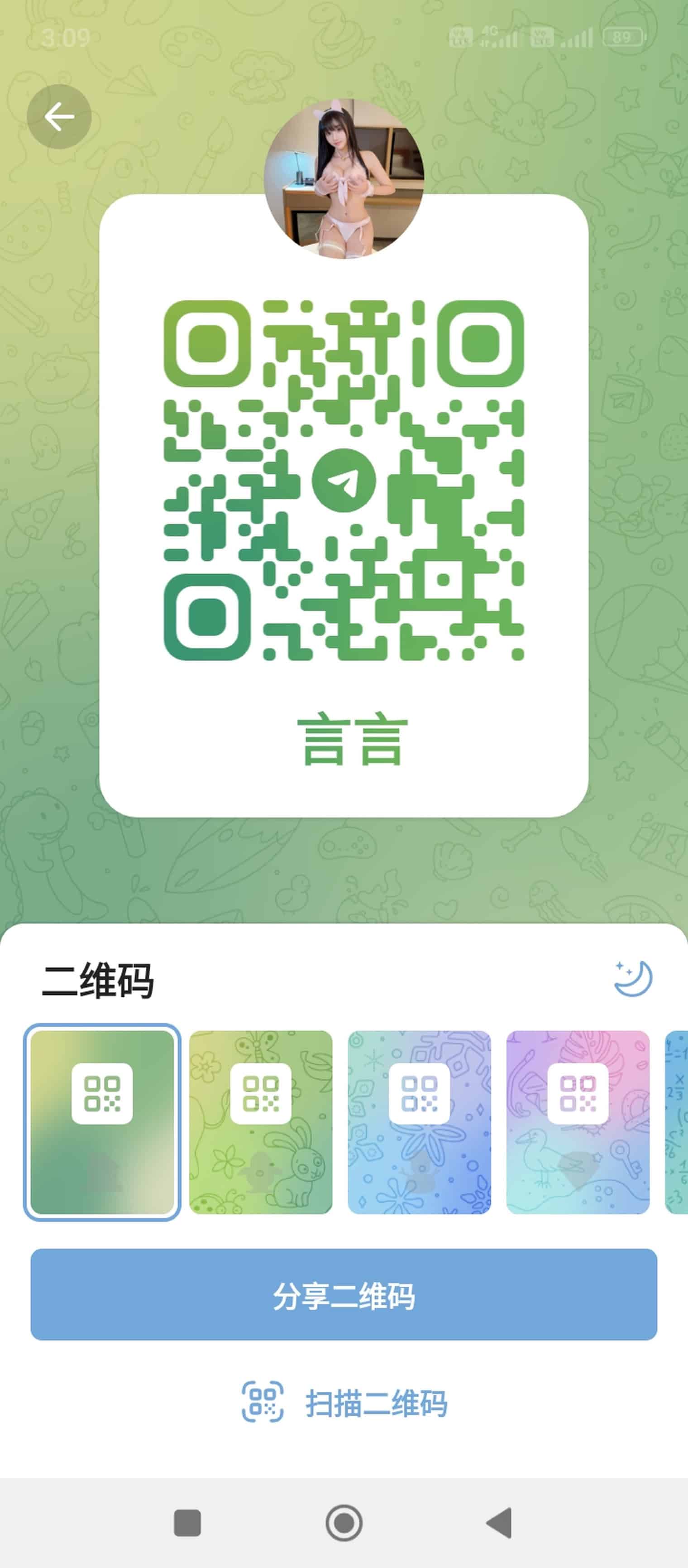Toggle night mode with the moon icon
The height and width of the screenshot is (1568, 688).
point(633,978)
